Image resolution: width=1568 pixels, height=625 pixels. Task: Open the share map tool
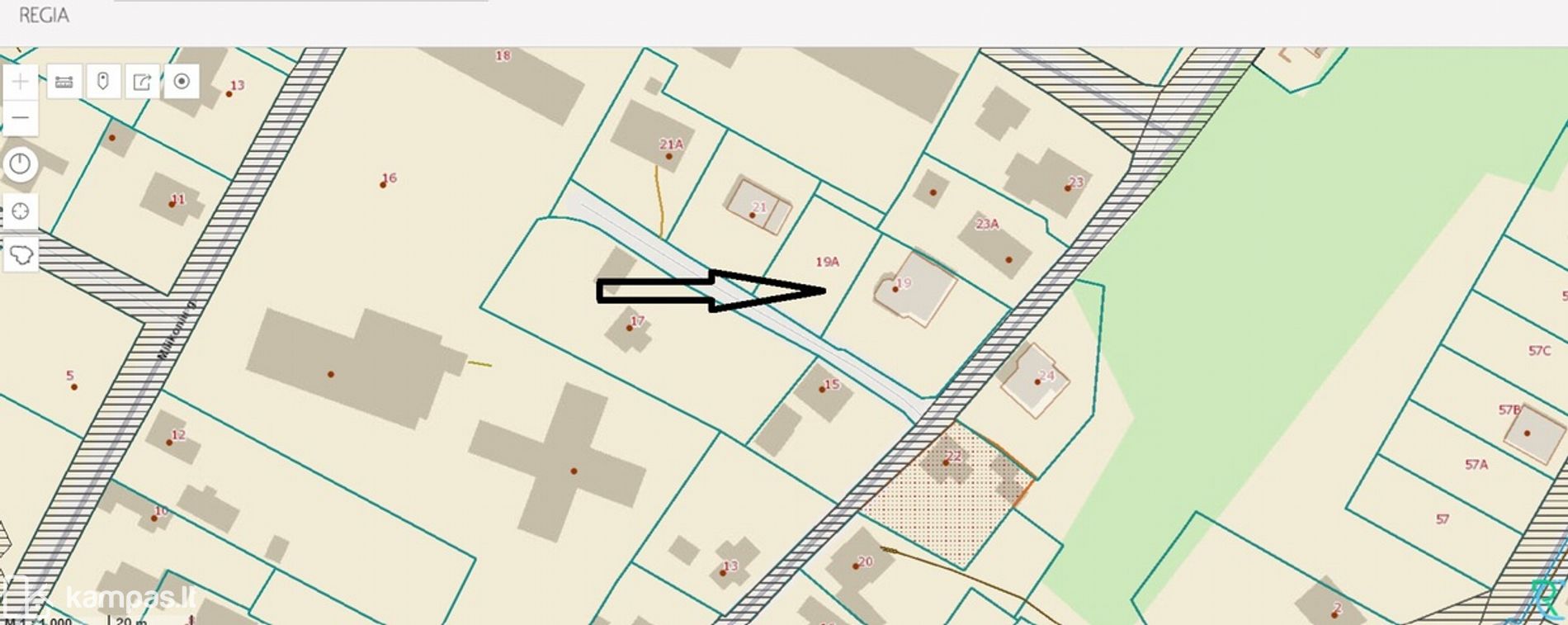point(142,81)
